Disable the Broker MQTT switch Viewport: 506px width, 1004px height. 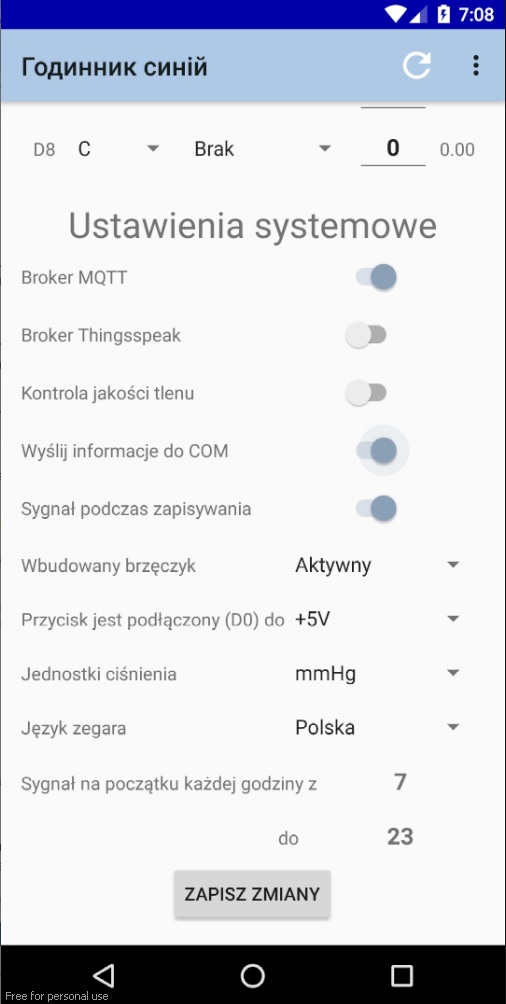[x=376, y=277]
